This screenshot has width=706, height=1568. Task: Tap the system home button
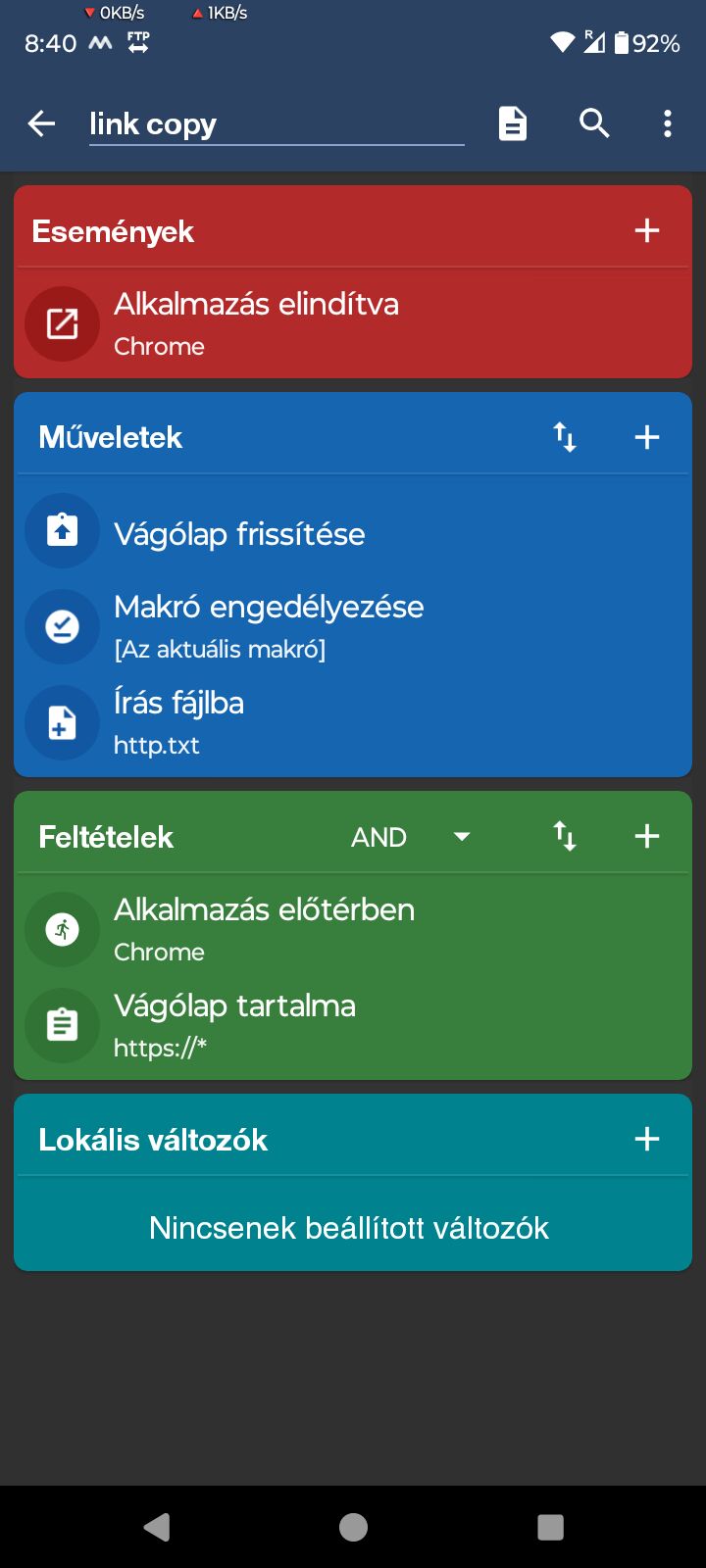353,1527
